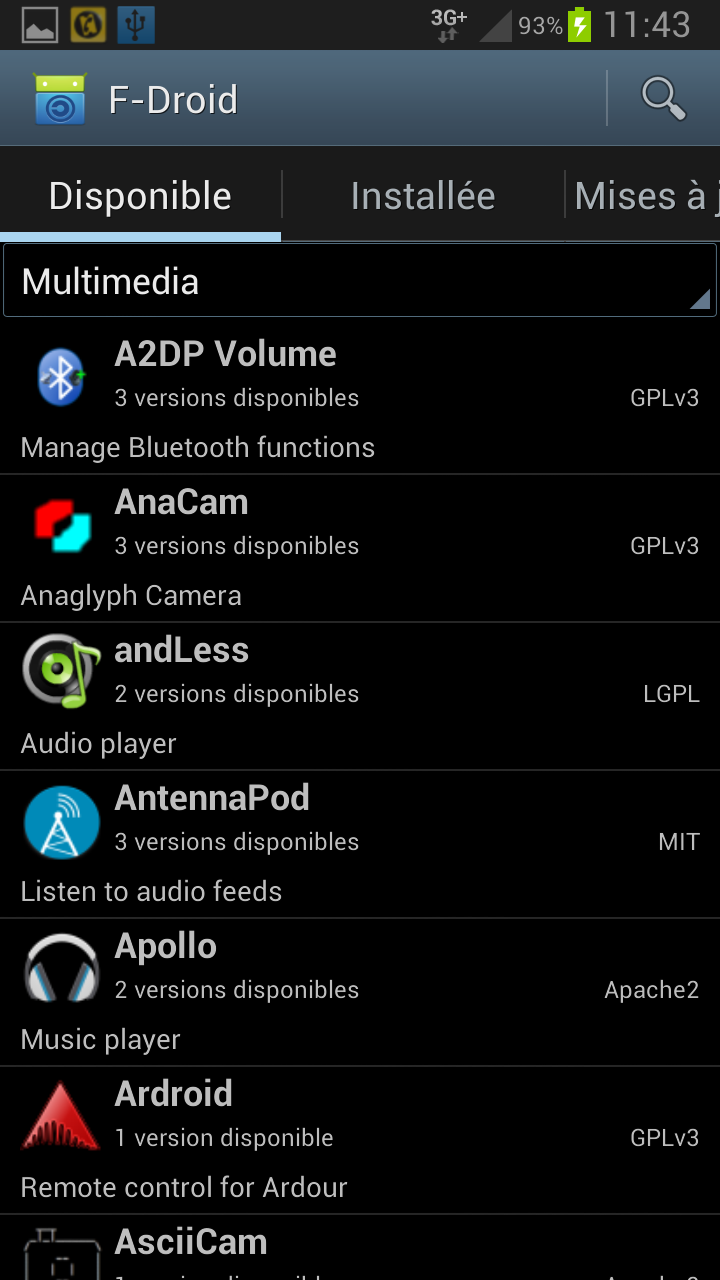Select the Disponible tab
This screenshot has width=720, height=1280.
click(x=140, y=196)
